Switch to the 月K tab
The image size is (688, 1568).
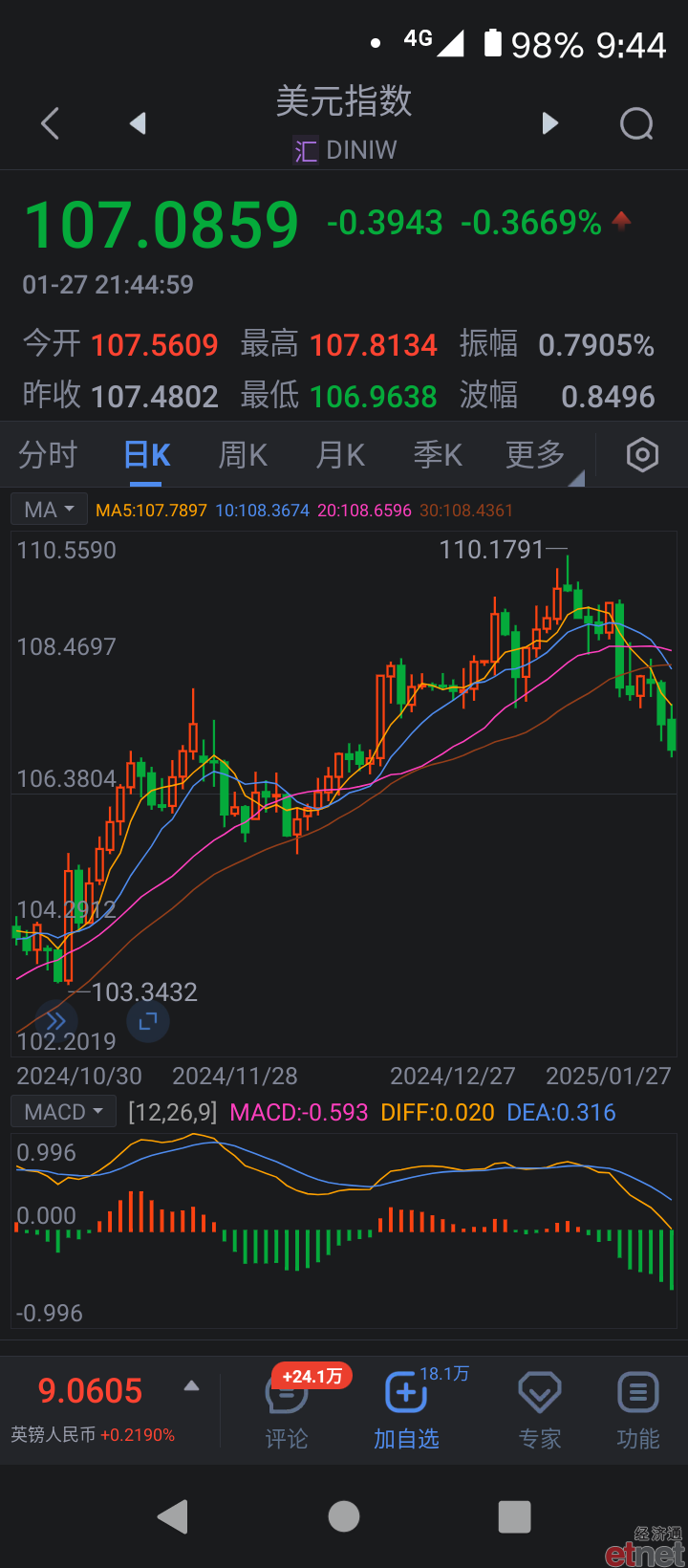[340, 455]
